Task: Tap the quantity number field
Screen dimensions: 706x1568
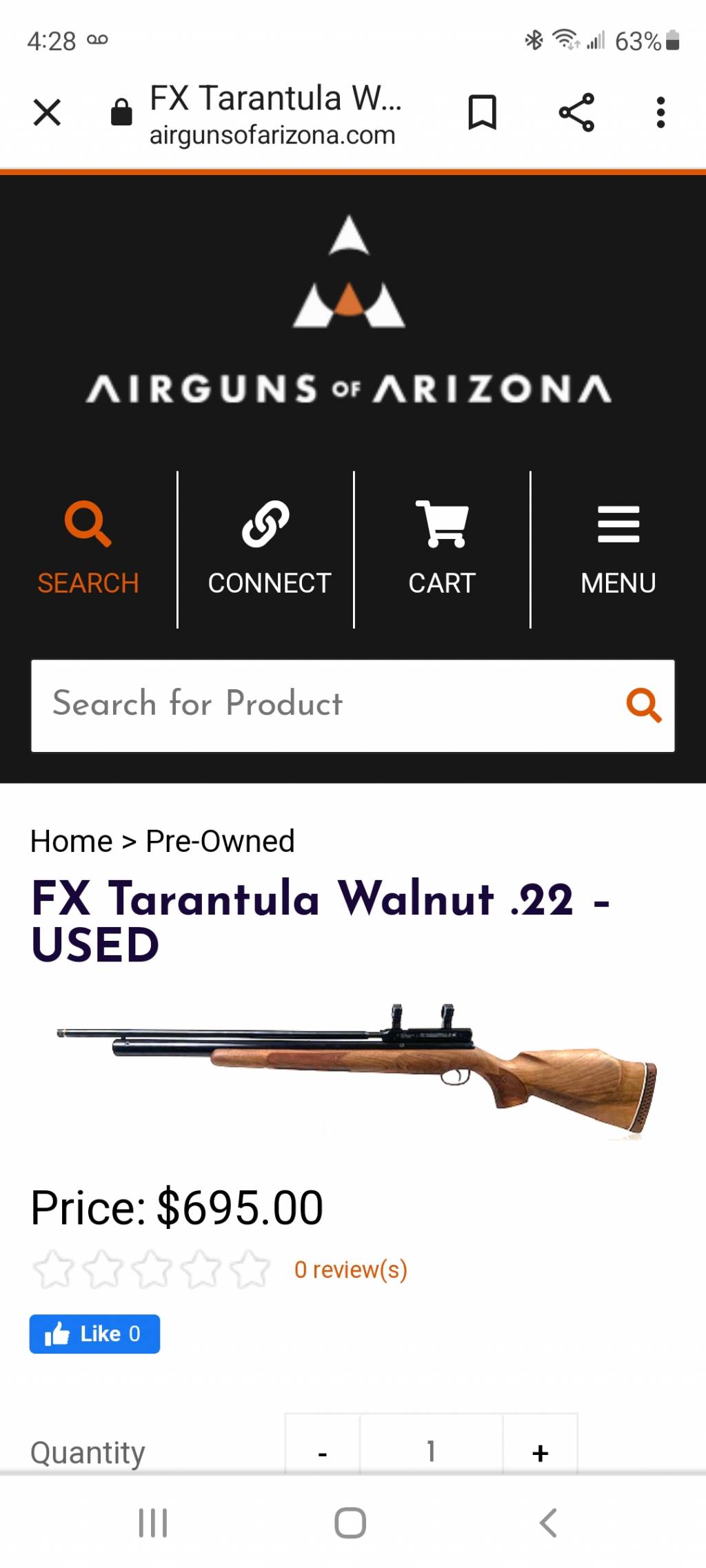Action: (x=431, y=1452)
